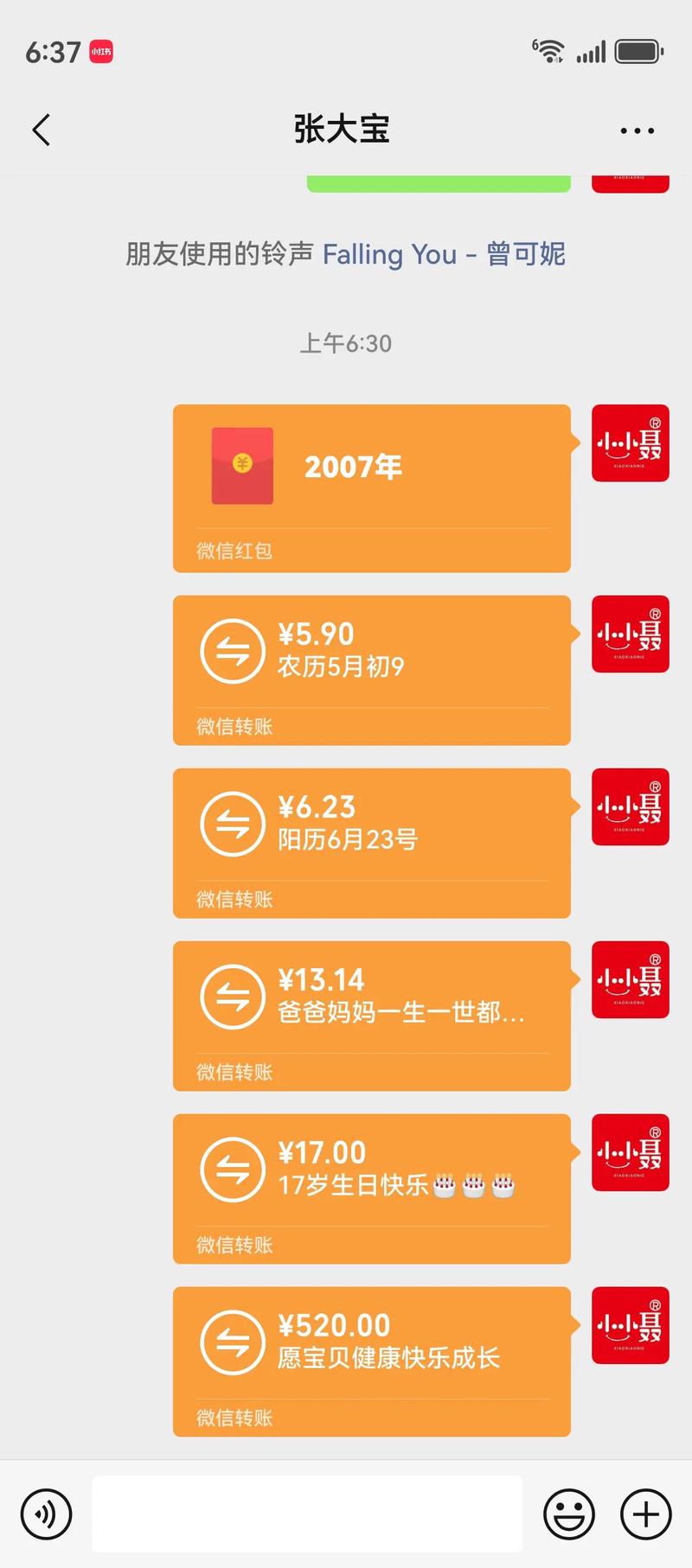
Task: Open the Falling You ringtone link
Action: 443,254
